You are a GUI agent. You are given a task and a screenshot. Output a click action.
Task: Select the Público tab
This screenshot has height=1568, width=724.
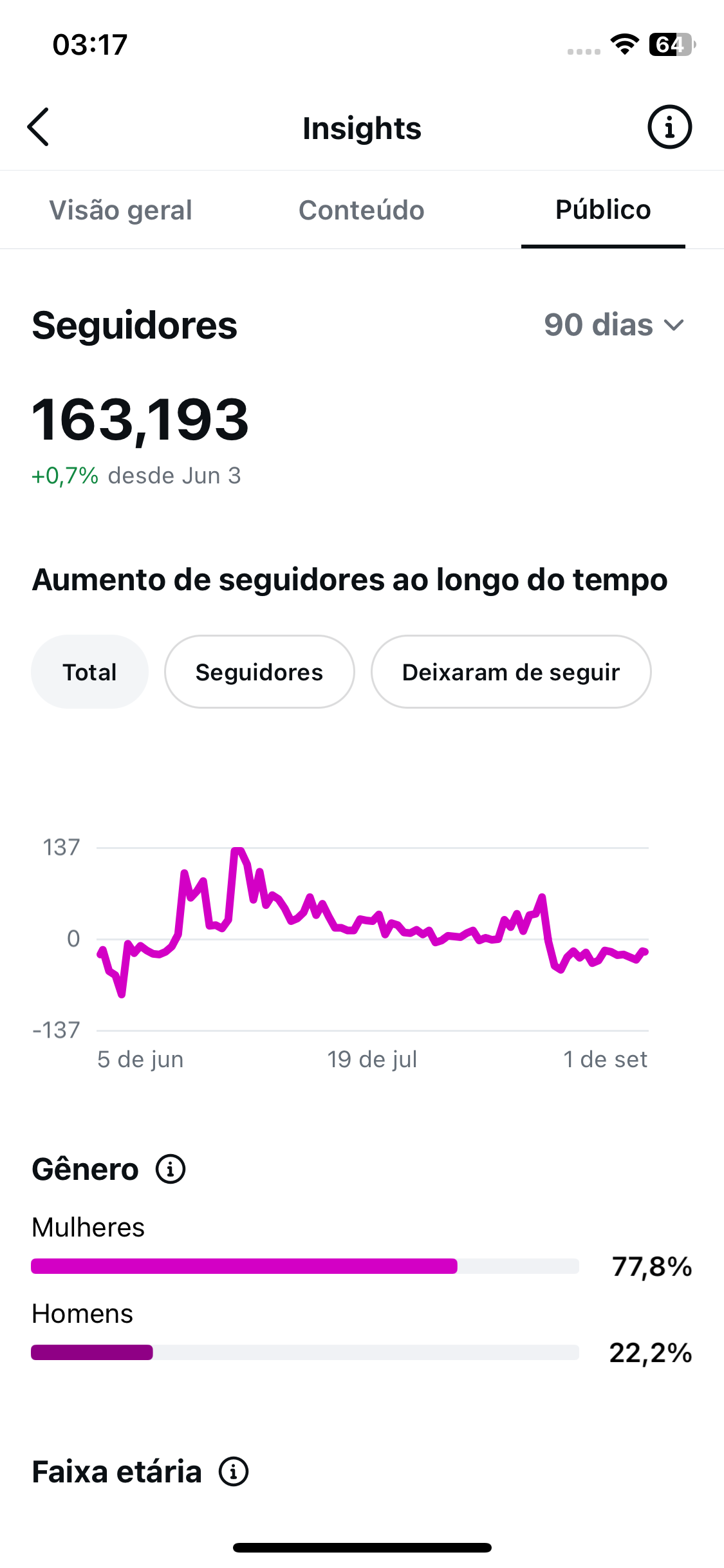(603, 210)
